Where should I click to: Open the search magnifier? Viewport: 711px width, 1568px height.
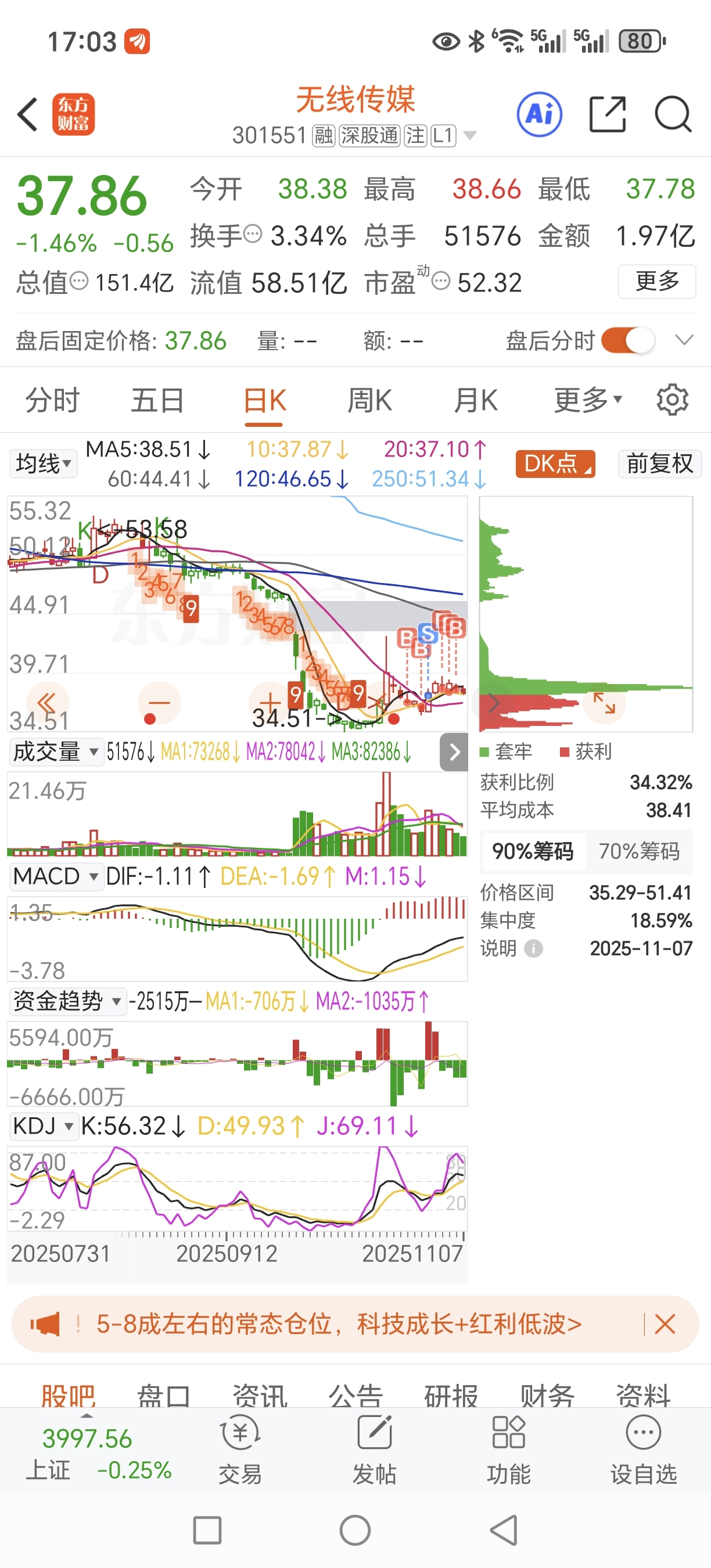673,114
